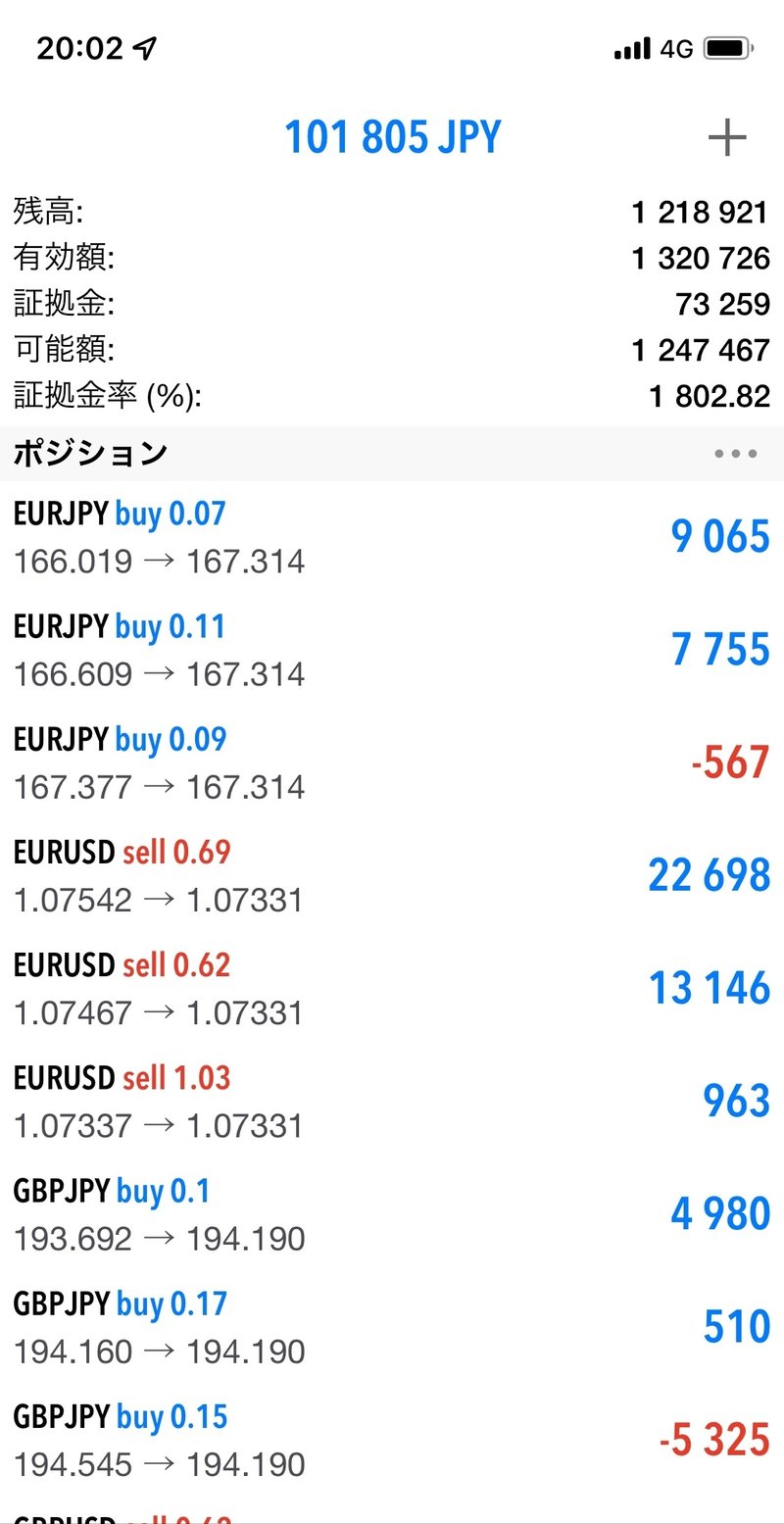The image size is (784, 1524).
Task: Open the EURUSD sell 1.03 position
Action: click(x=392, y=1100)
